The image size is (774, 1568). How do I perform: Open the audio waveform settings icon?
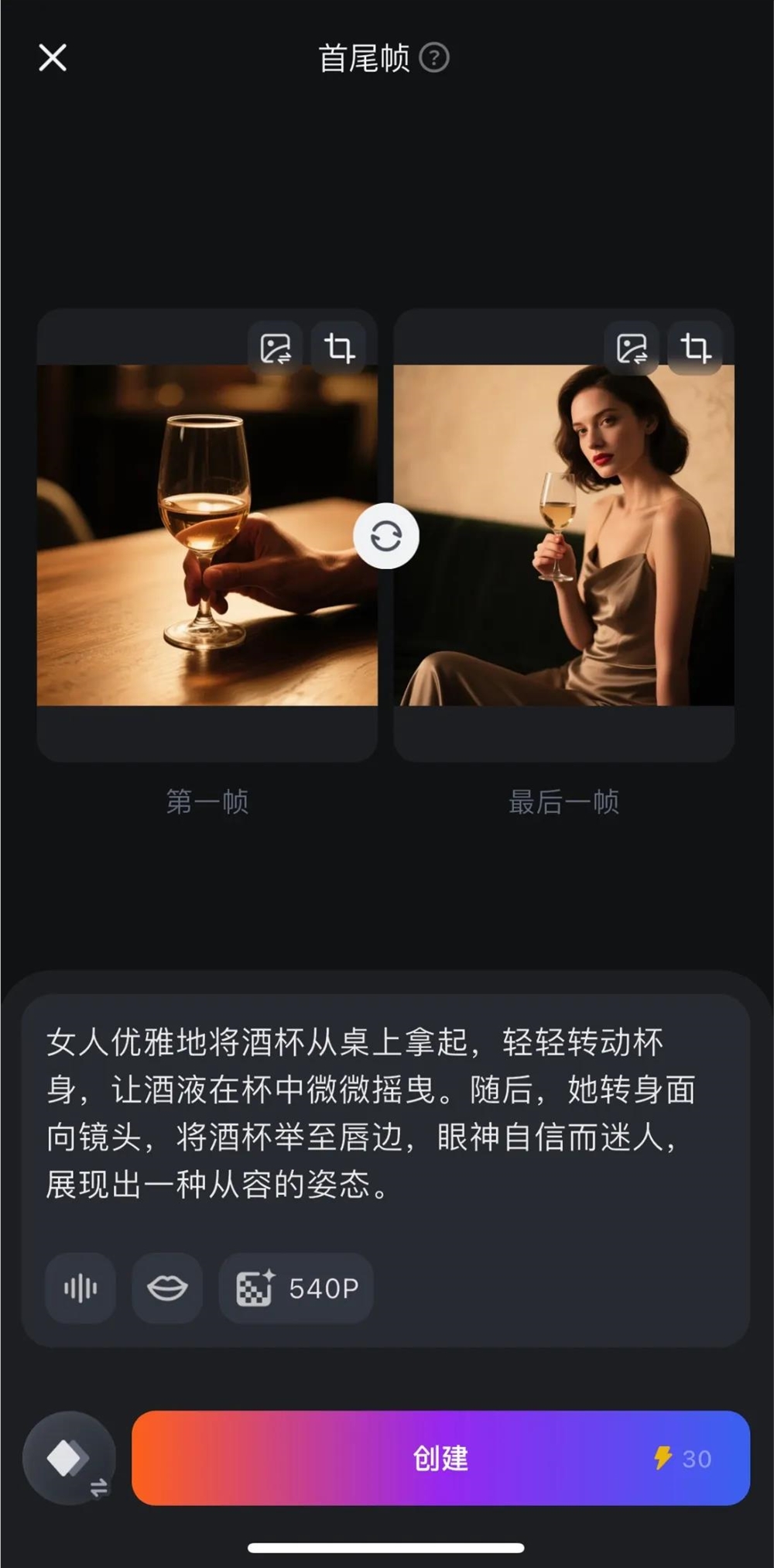point(80,1287)
